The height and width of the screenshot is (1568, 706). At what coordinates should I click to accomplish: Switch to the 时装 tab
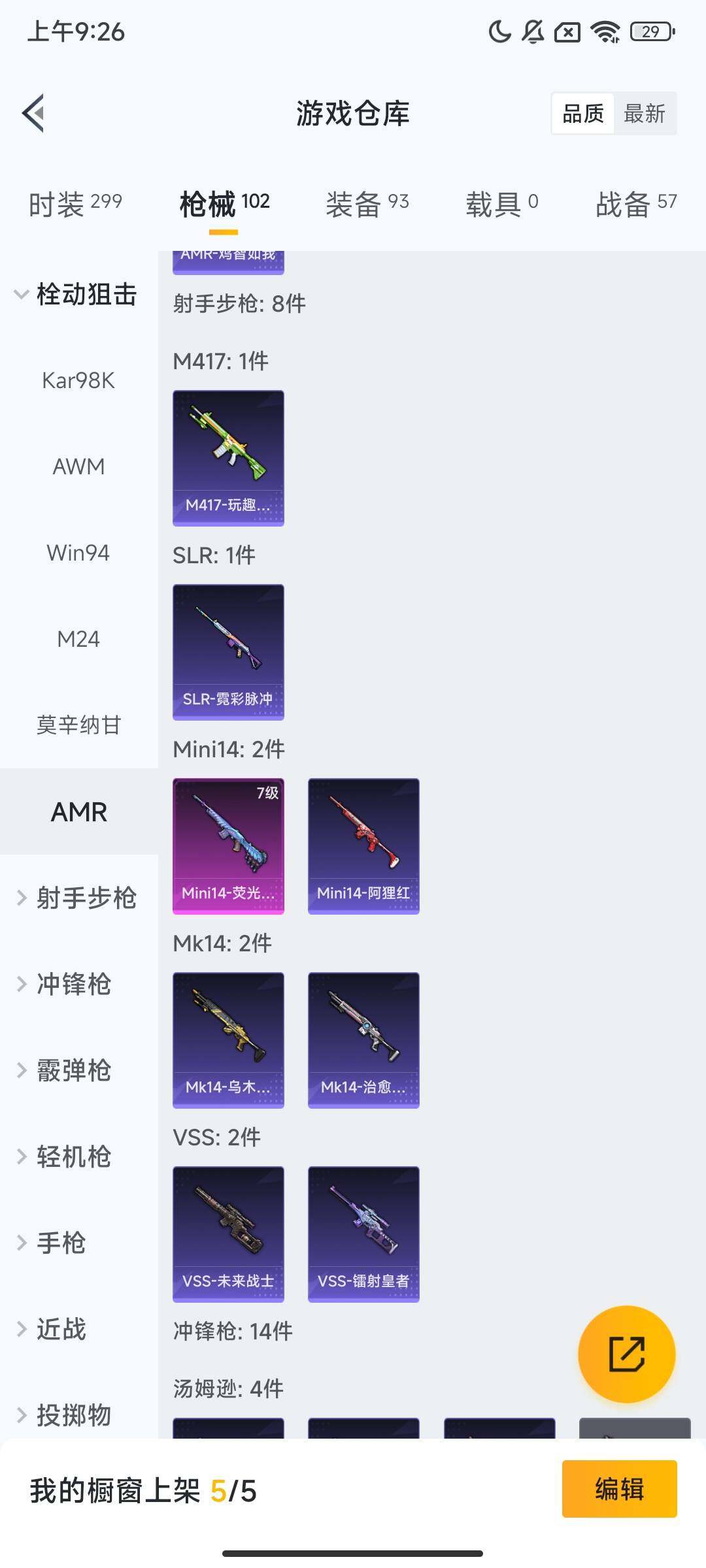coord(75,204)
